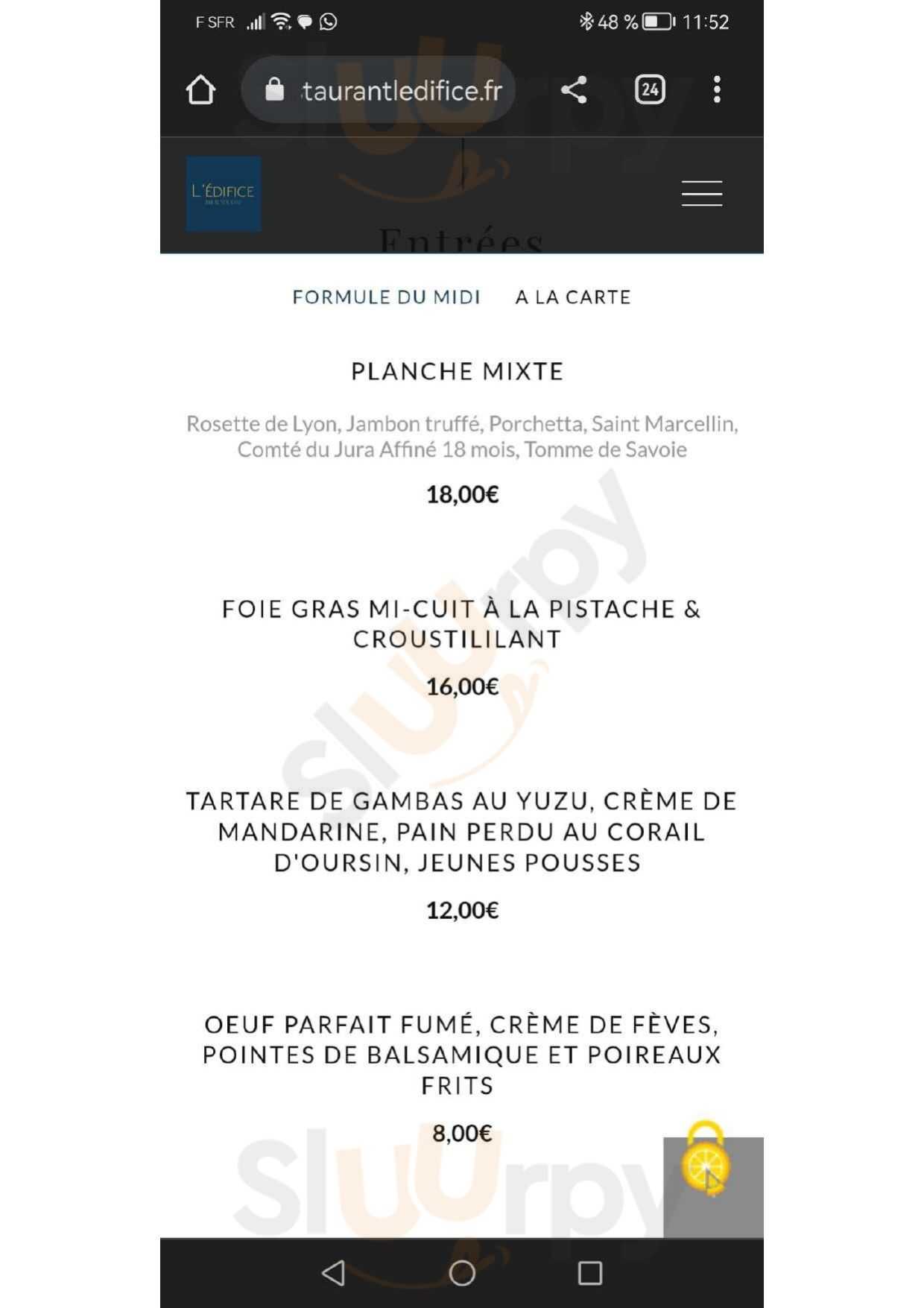The image size is (924, 1308).
Task: Select the FORMULE DU MIDI tab
Action: coord(386,297)
